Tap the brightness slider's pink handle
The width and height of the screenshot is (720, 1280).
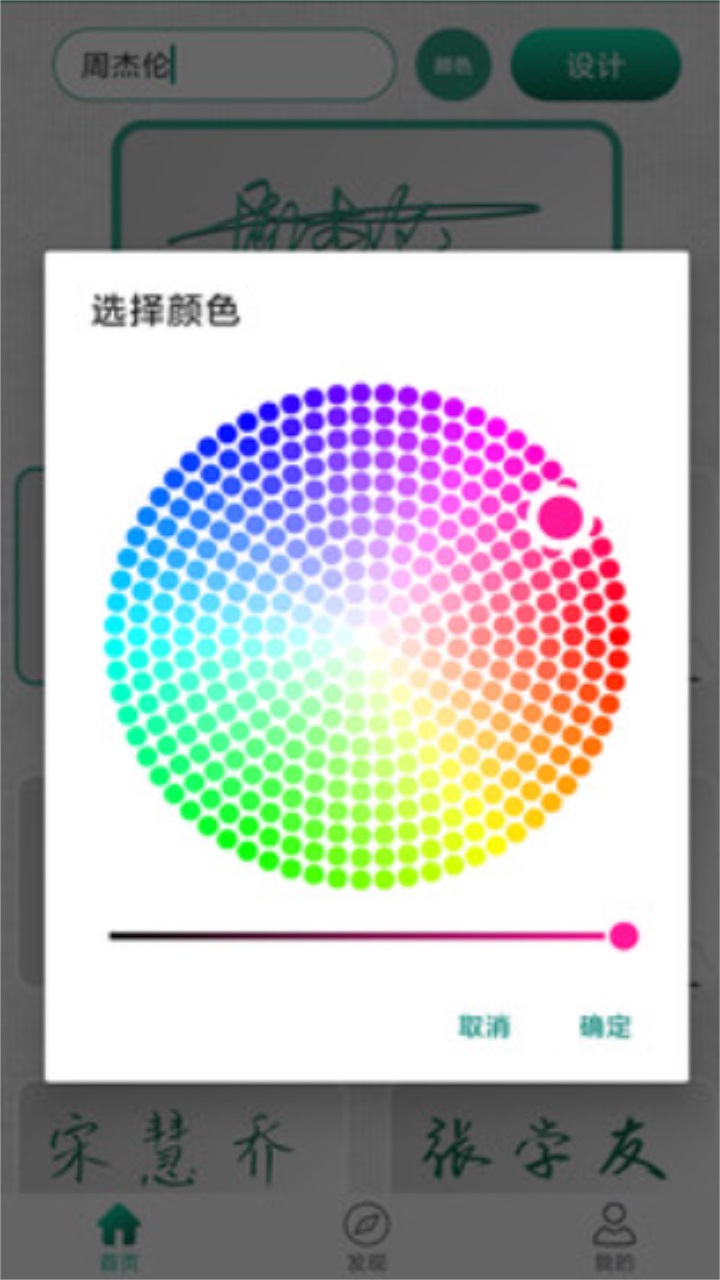pos(624,936)
